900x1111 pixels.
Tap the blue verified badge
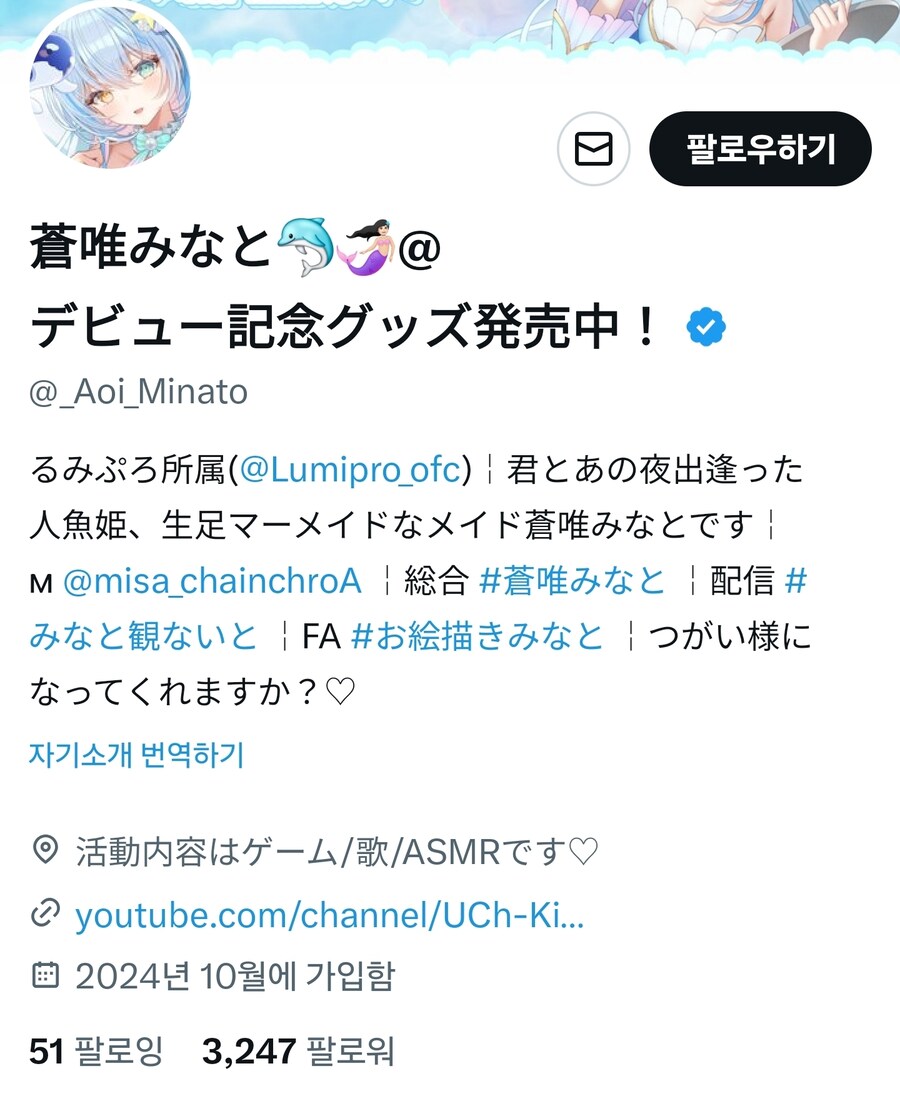click(x=706, y=328)
